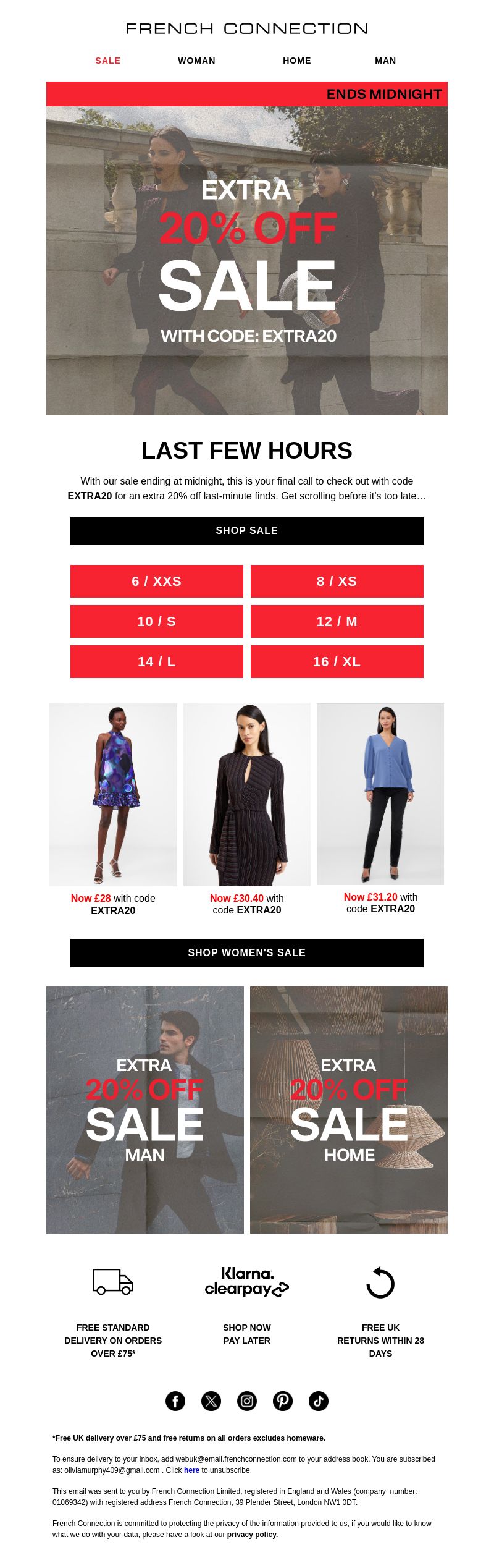This screenshot has width=494, height=1568.
Task: Open the MAN sale banner
Action: (145, 1109)
